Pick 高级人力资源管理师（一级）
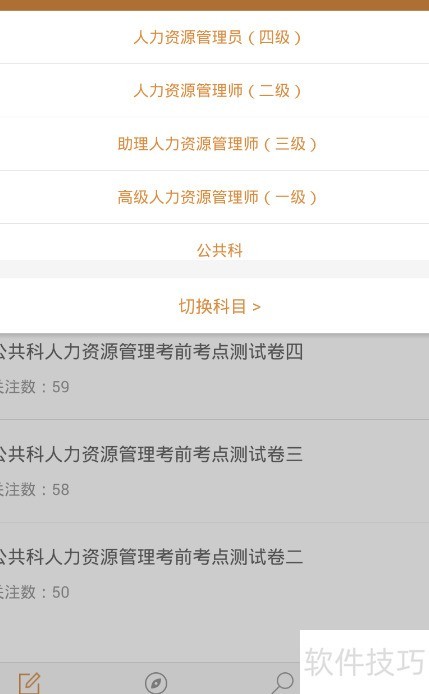The width and height of the screenshot is (429, 694). pyautogui.click(x=214, y=197)
